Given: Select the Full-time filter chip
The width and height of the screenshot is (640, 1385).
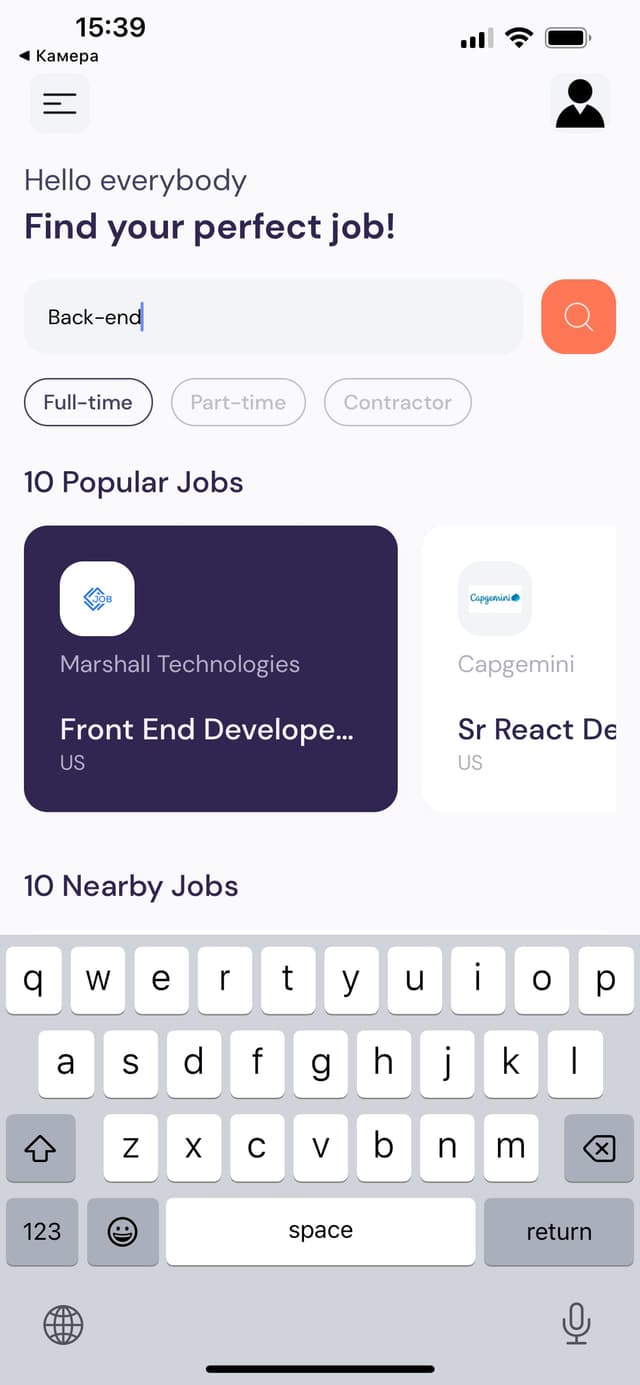Looking at the screenshot, I should (88, 403).
